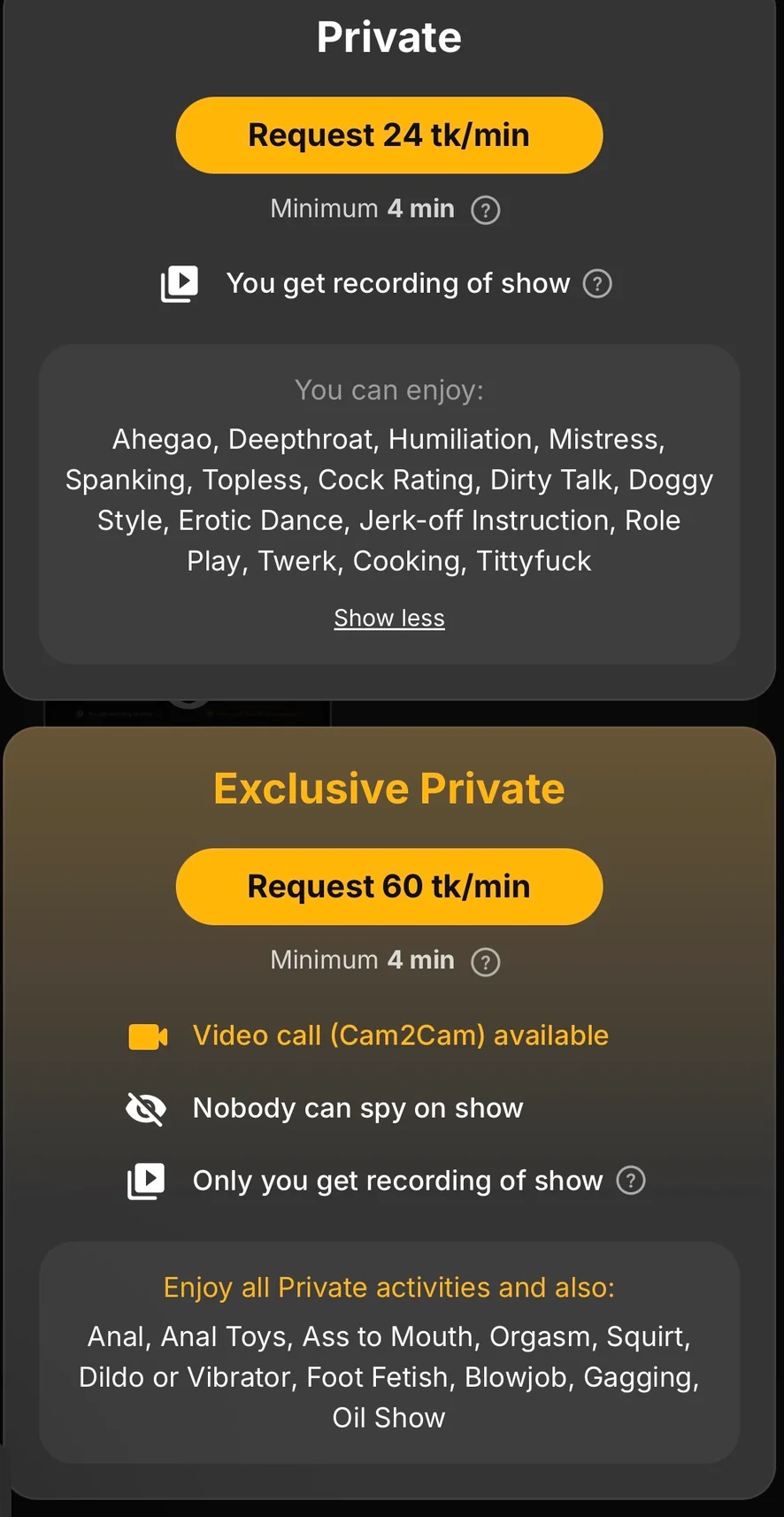This screenshot has width=784, height=1517.
Task: Tap the Request 24 tk/min button
Action: [x=389, y=135]
